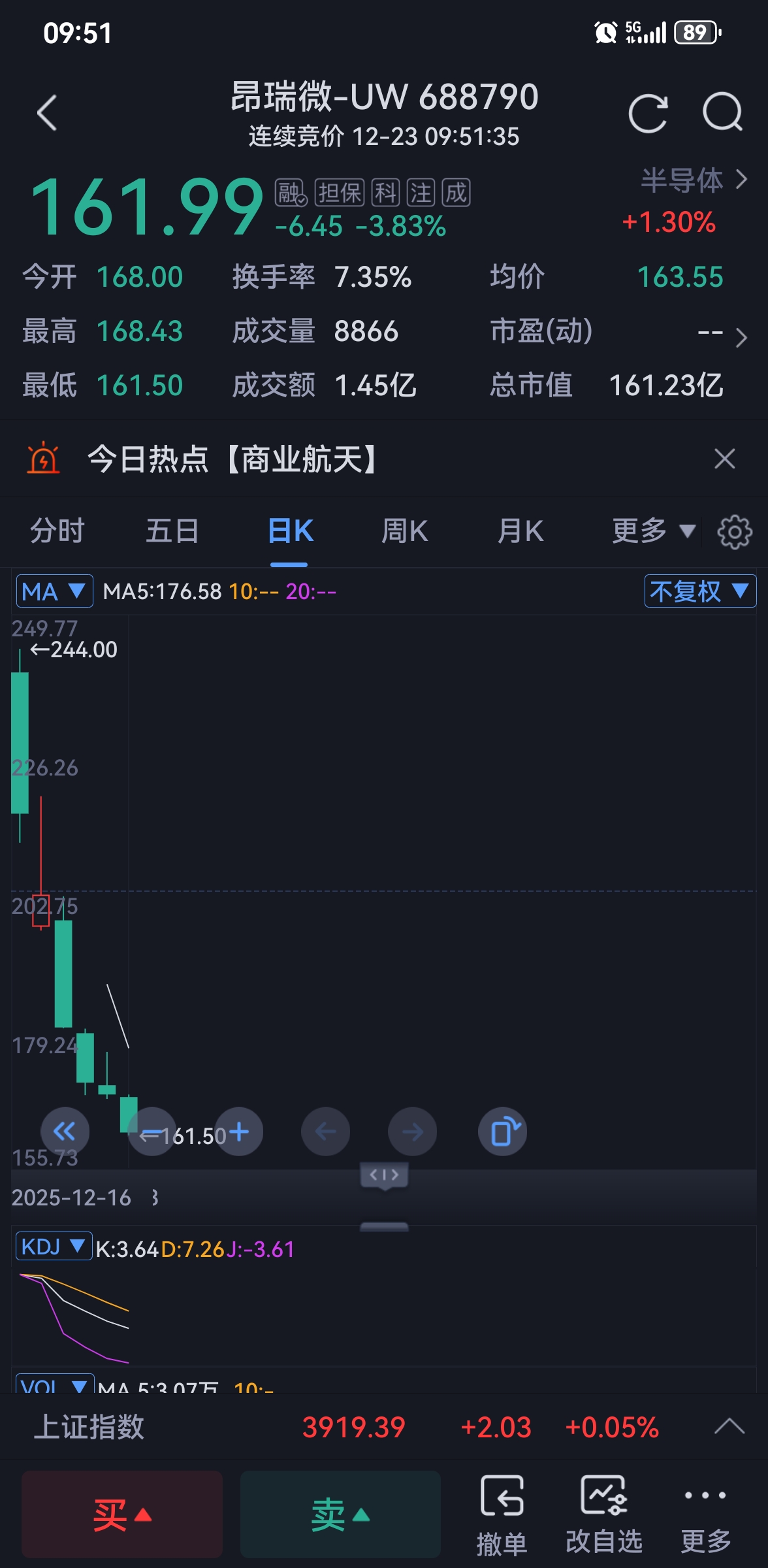This screenshot has width=768, height=1568.
Task: Open the 半导体 sector page
Action: tap(694, 180)
